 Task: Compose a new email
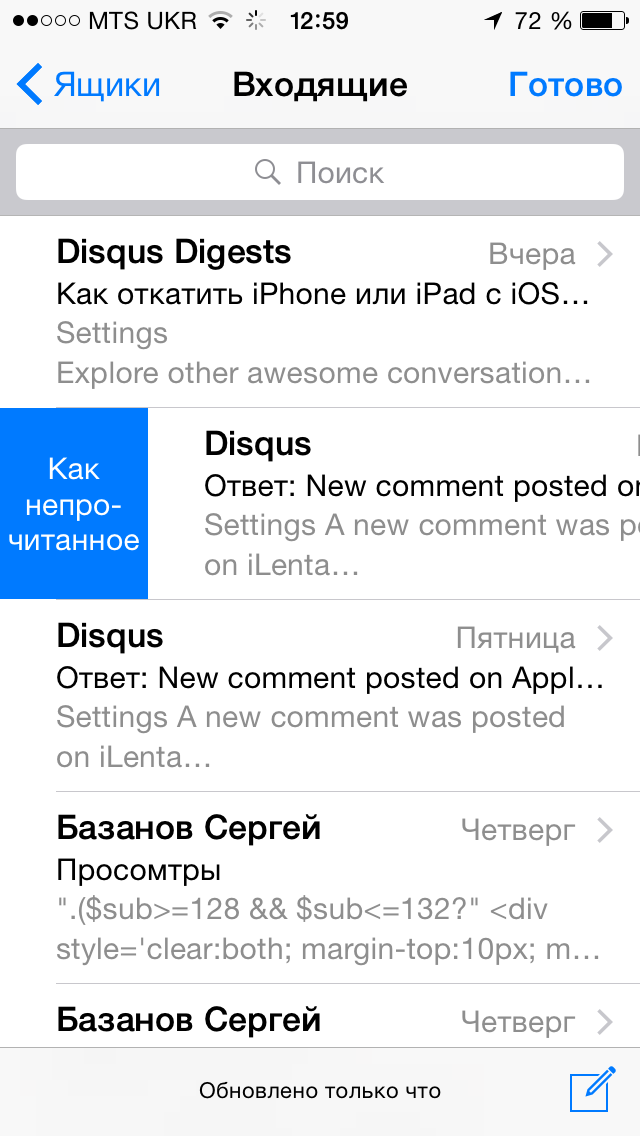pos(591,1091)
